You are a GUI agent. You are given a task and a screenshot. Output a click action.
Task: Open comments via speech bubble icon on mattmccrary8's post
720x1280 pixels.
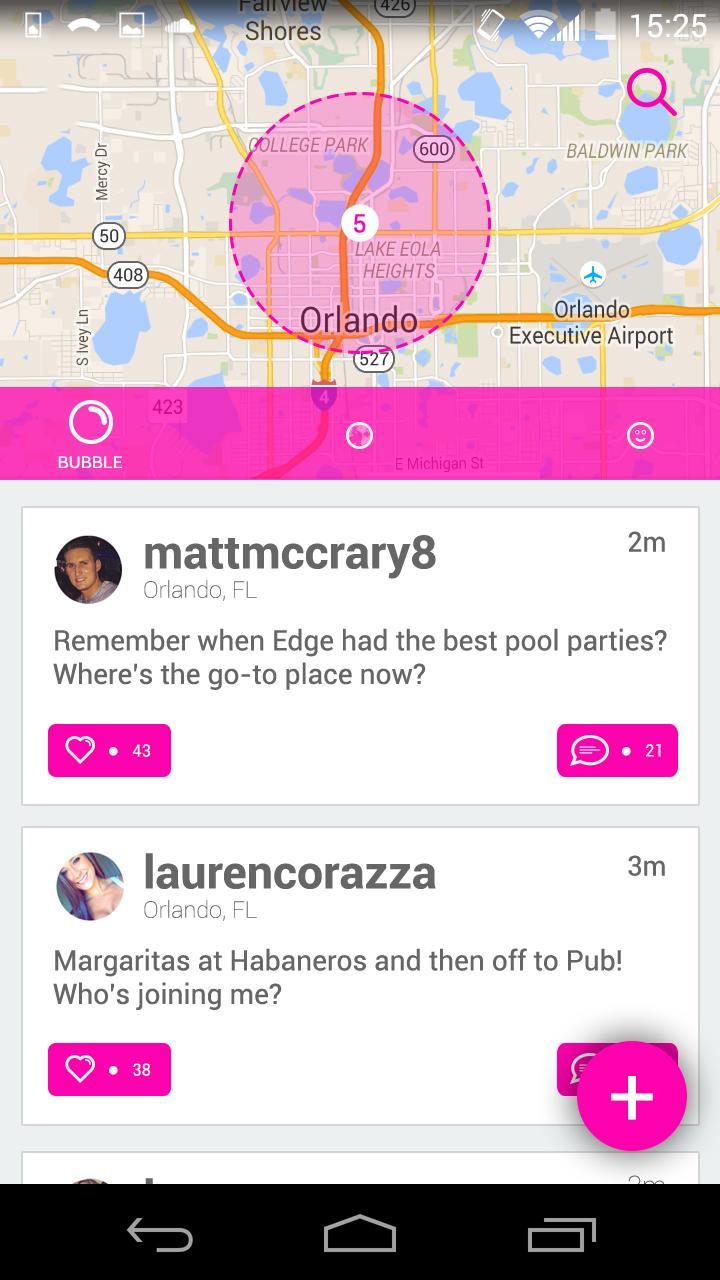pos(591,749)
